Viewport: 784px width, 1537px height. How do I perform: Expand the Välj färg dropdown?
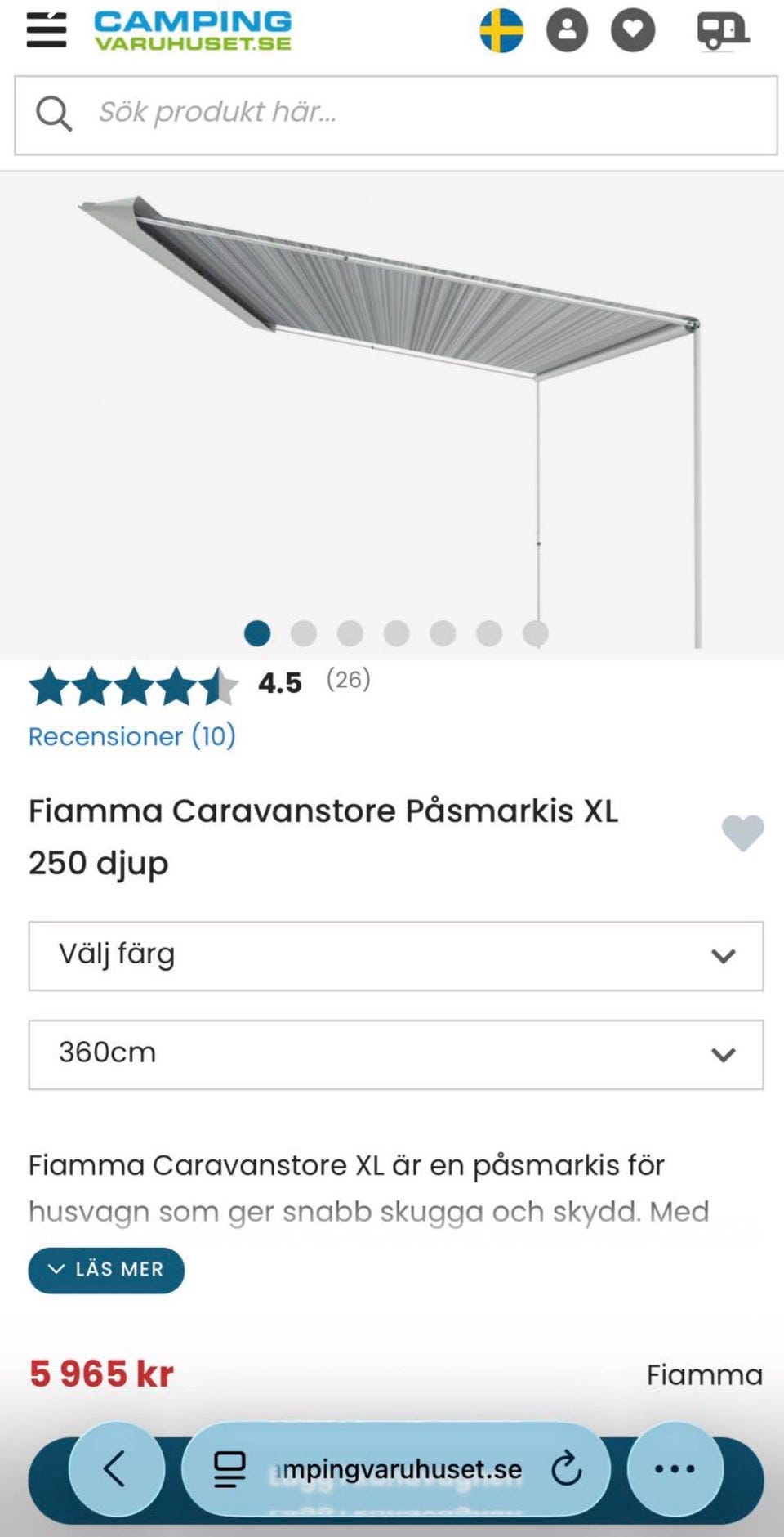tap(396, 956)
